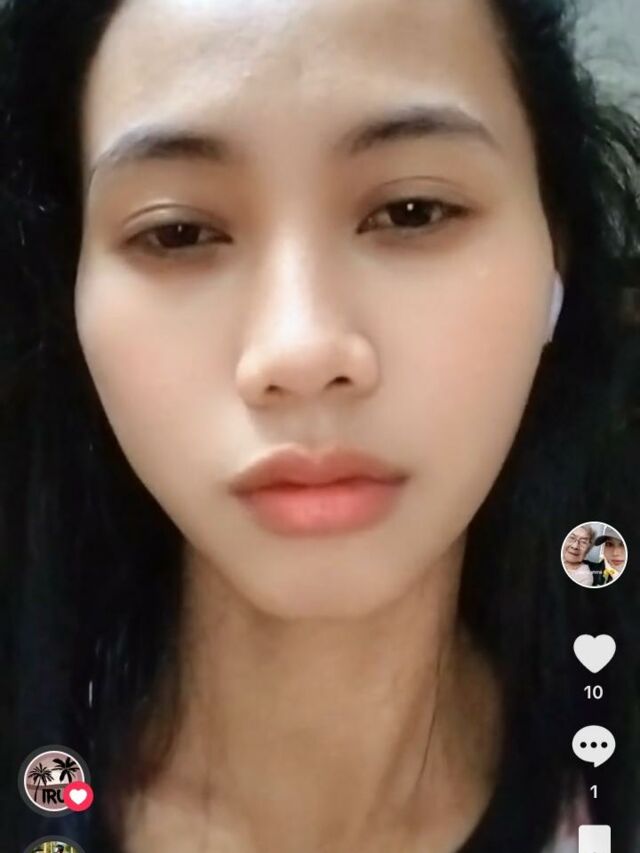
Task: Tap the palm tree avatar with heart badge
Action: pos(55,780)
